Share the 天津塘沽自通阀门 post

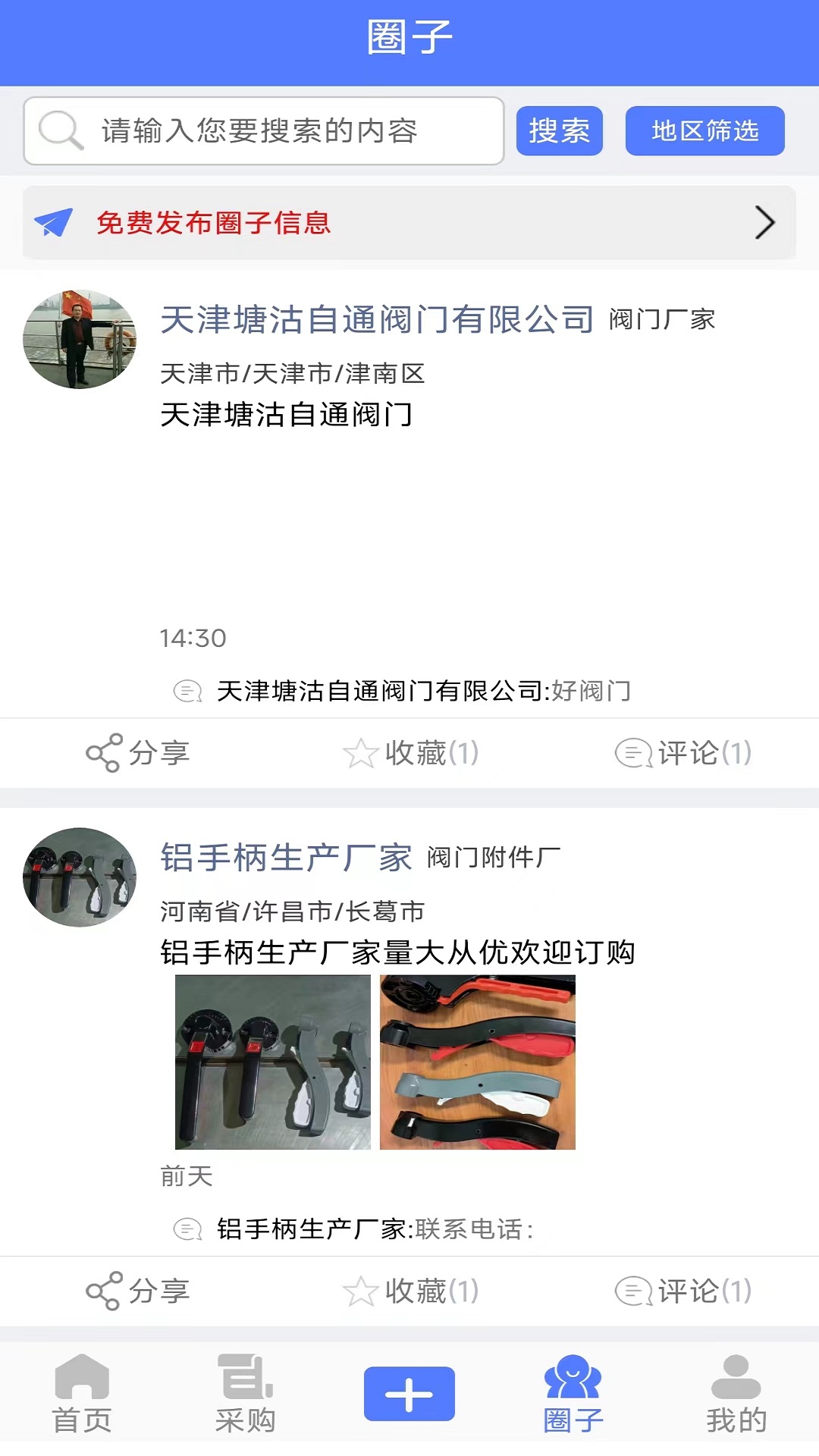[x=137, y=753]
